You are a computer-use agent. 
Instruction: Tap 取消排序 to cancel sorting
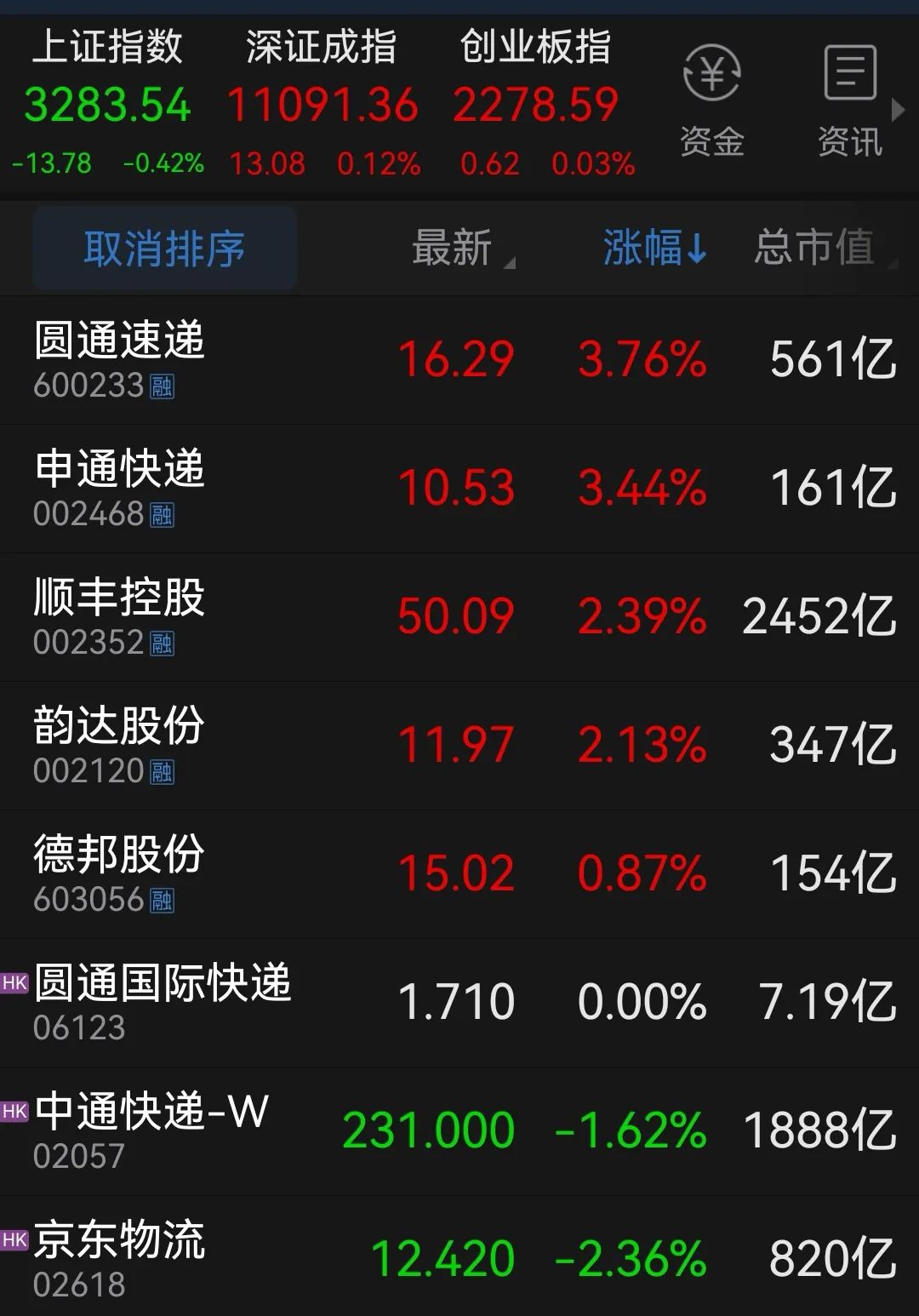coord(164,249)
